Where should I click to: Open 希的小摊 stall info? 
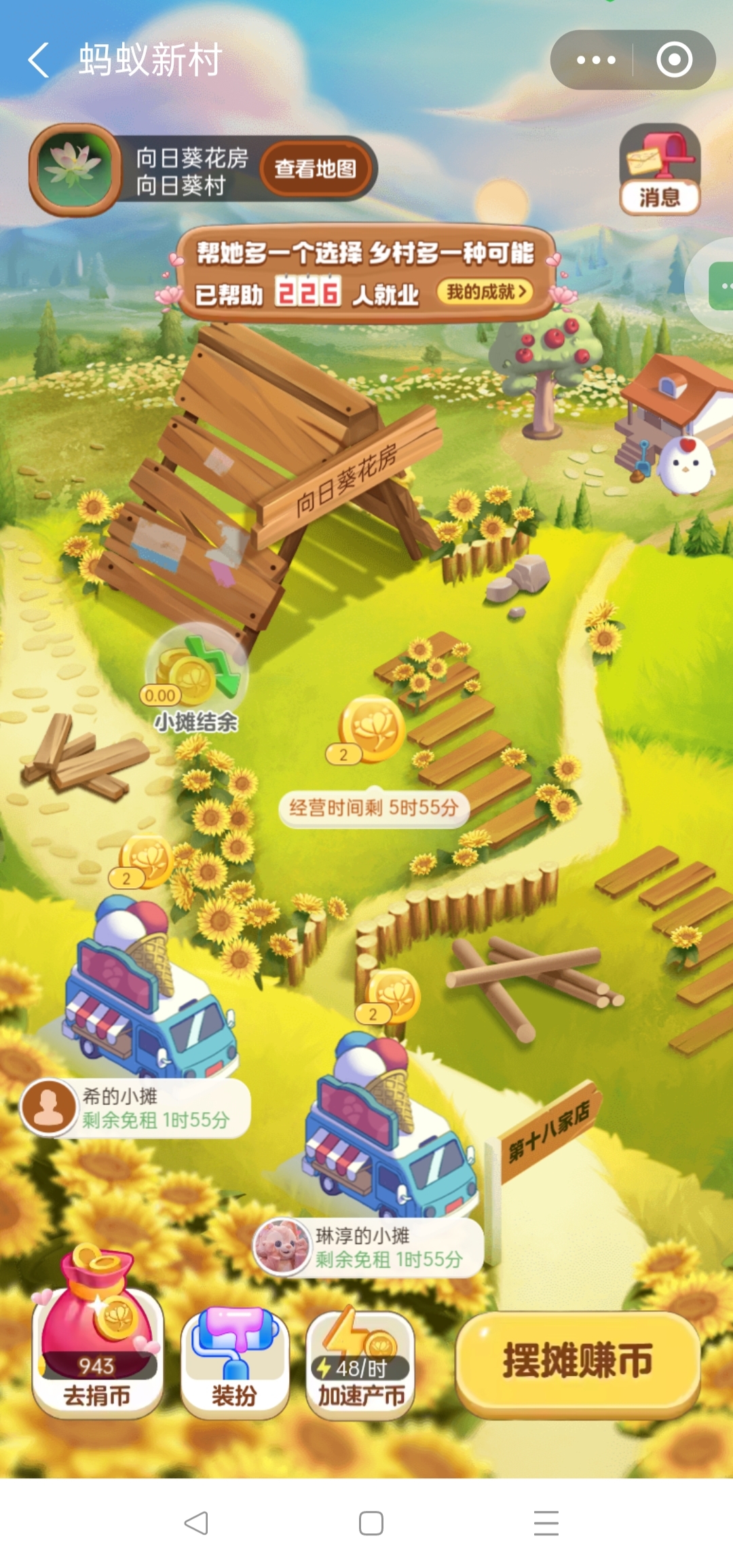[x=136, y=1108]
